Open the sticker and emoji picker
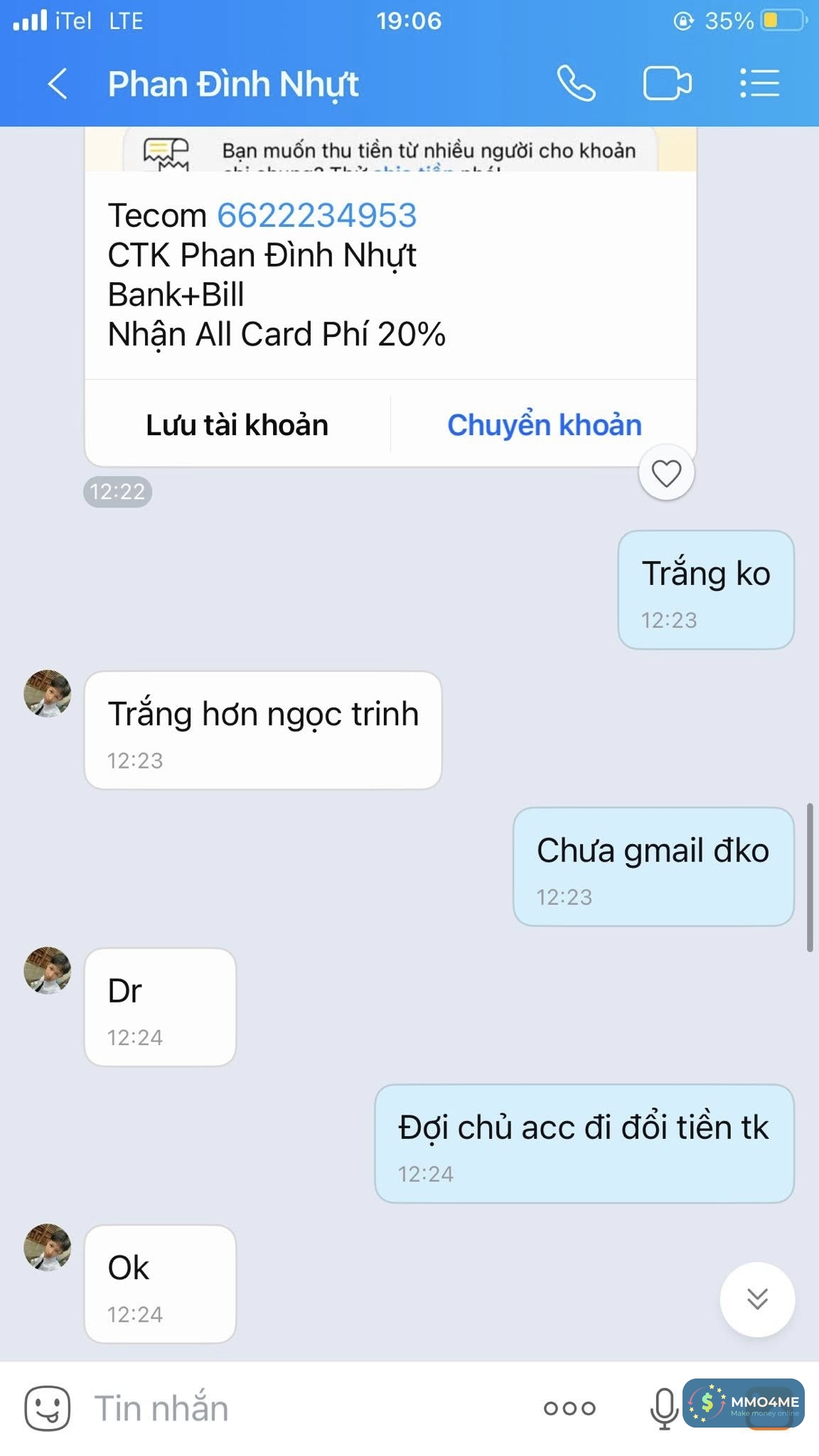The image size is (819, 1456). [47, 1408]
